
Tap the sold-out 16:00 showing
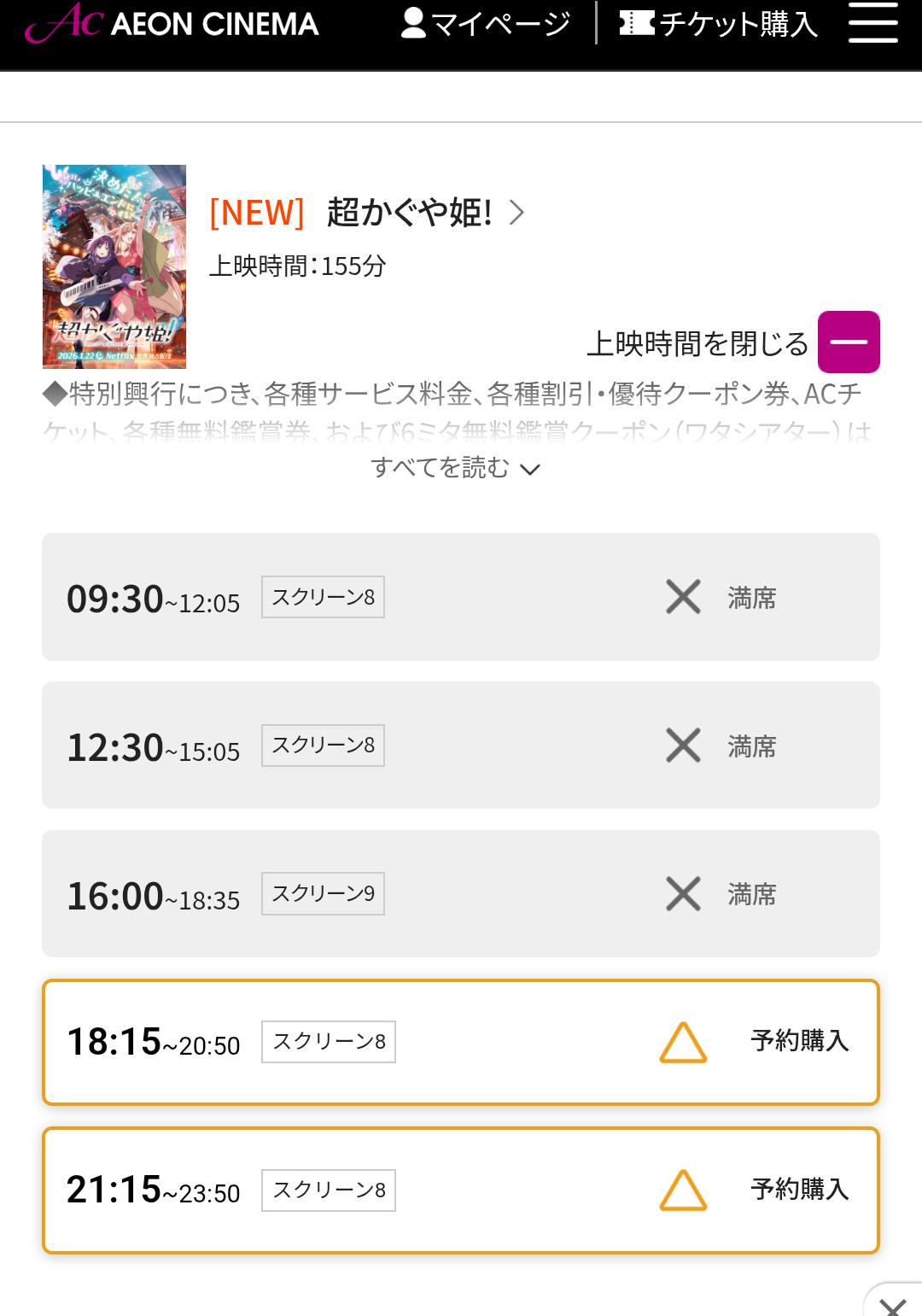pyautogui.click(x=461, y=894)
